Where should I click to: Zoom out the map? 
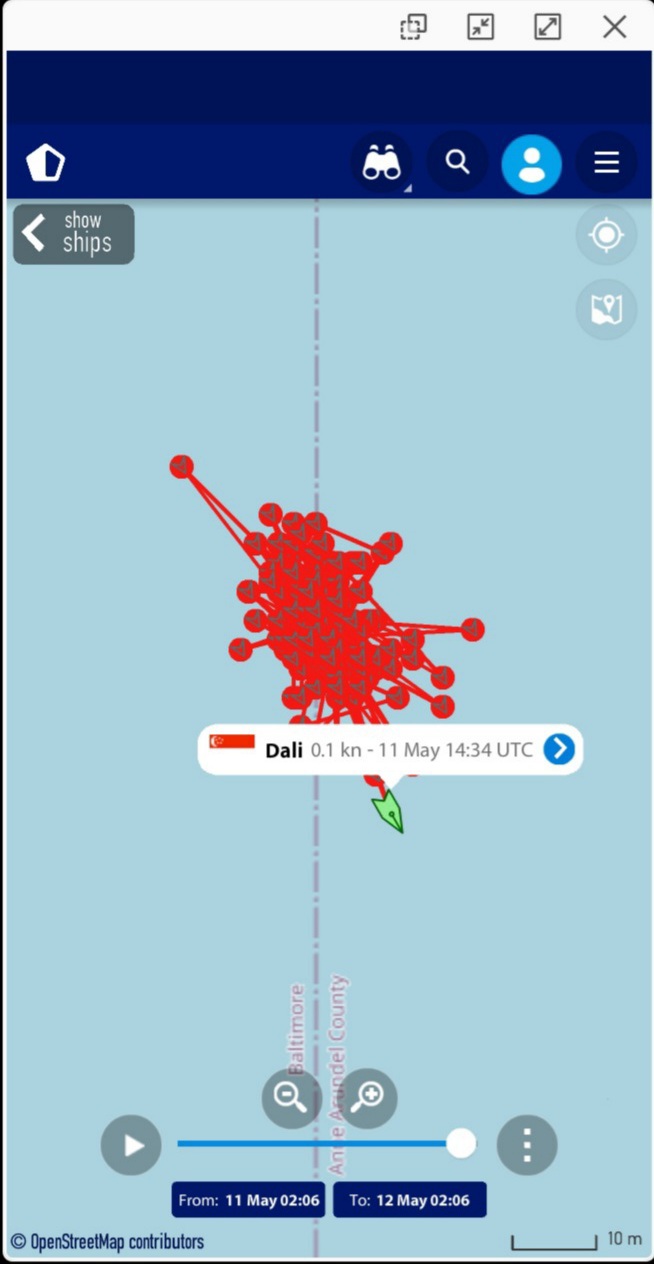291,1098
